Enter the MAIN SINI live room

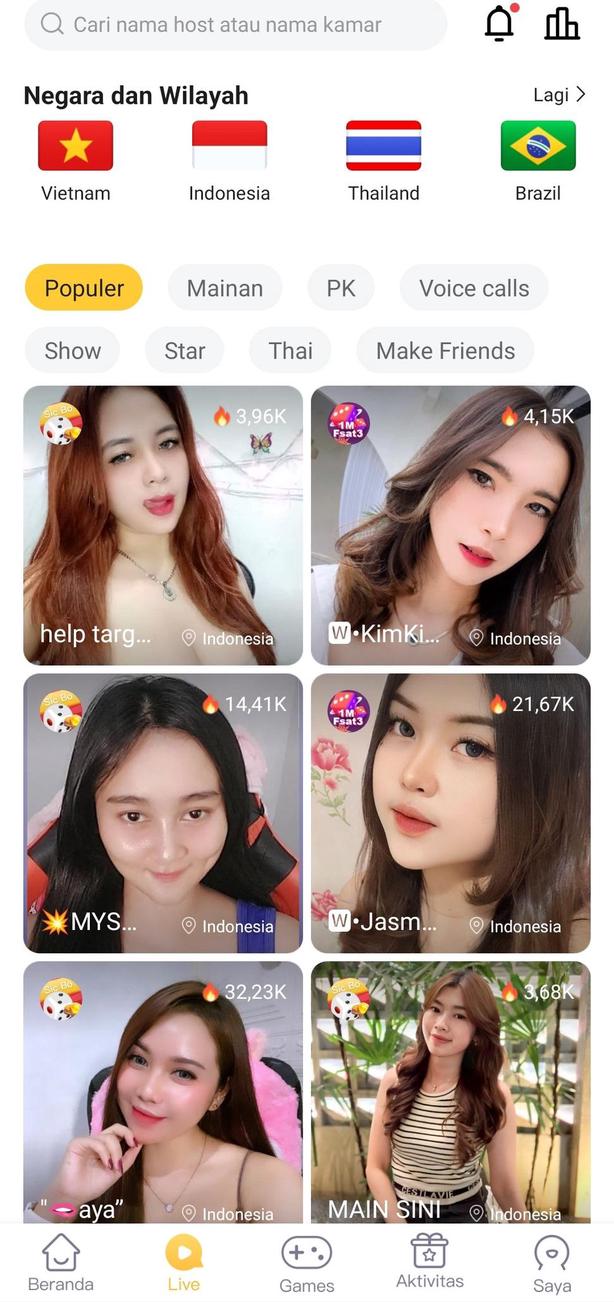click(x=451, y=1092)
